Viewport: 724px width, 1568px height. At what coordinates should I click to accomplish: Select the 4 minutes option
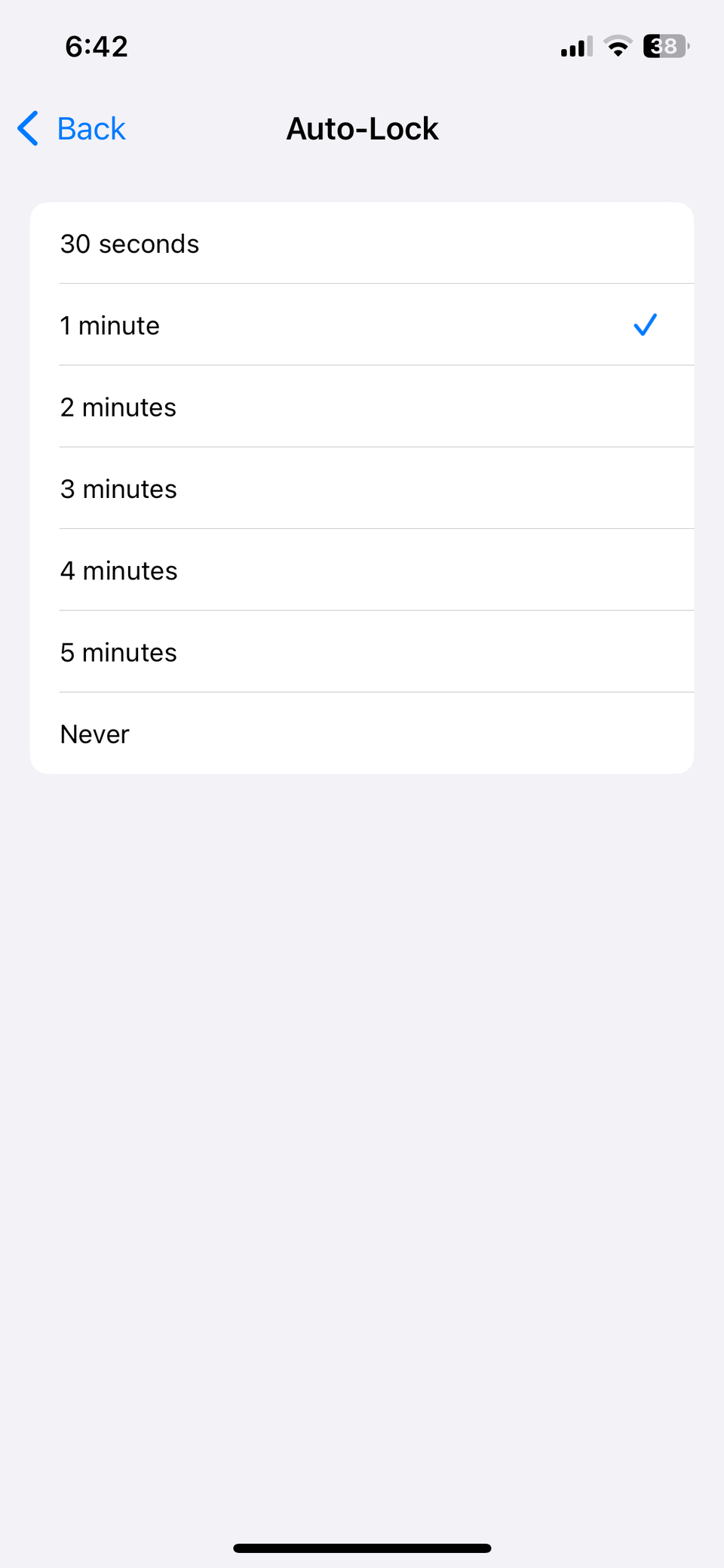[362, 570]
